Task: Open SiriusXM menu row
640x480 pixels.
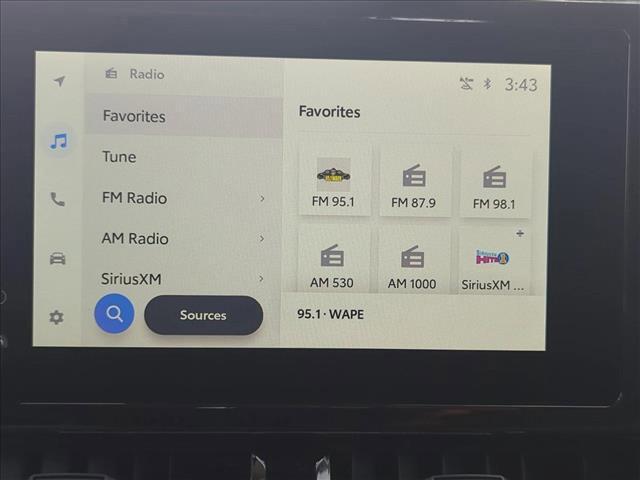Action: (183, 278)
